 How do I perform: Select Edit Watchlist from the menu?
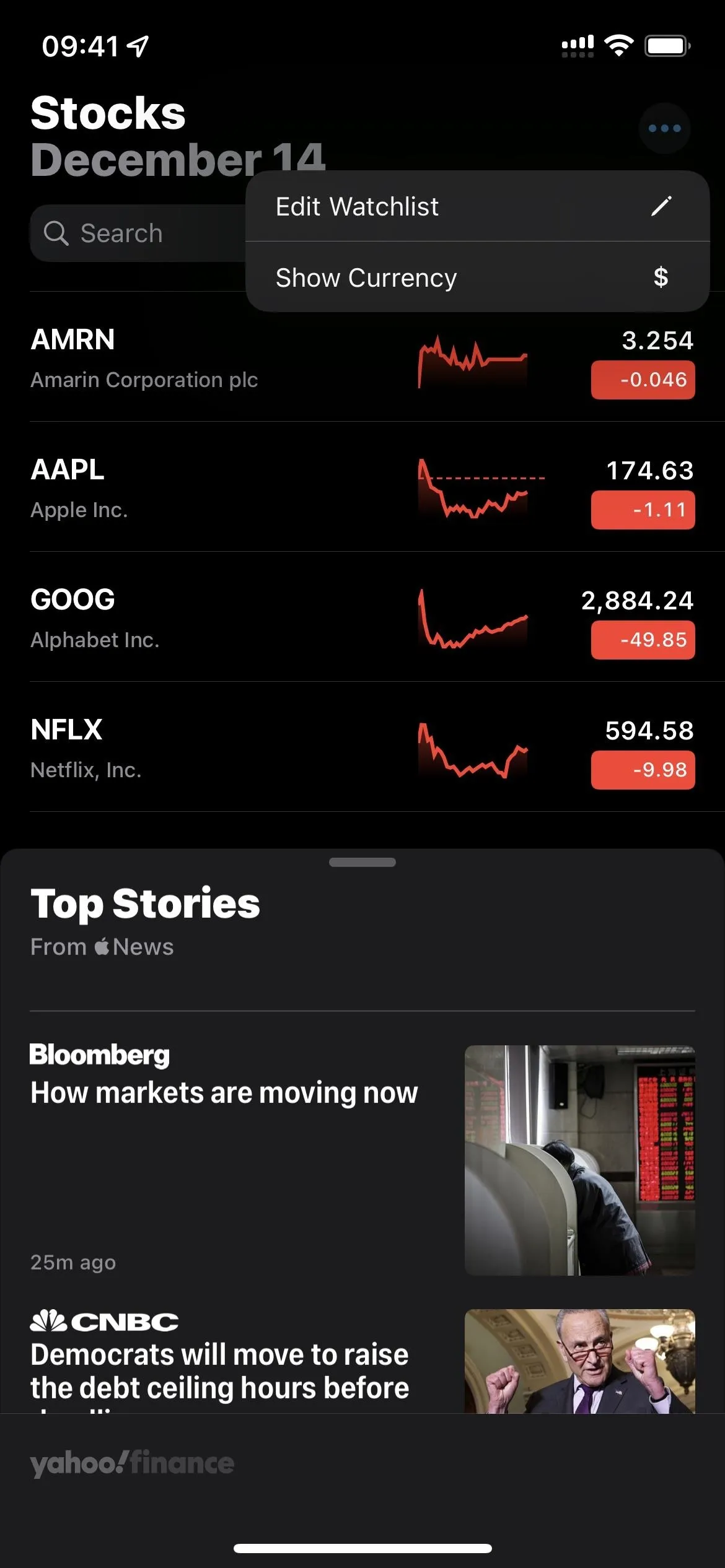click(x=477, y=206)
